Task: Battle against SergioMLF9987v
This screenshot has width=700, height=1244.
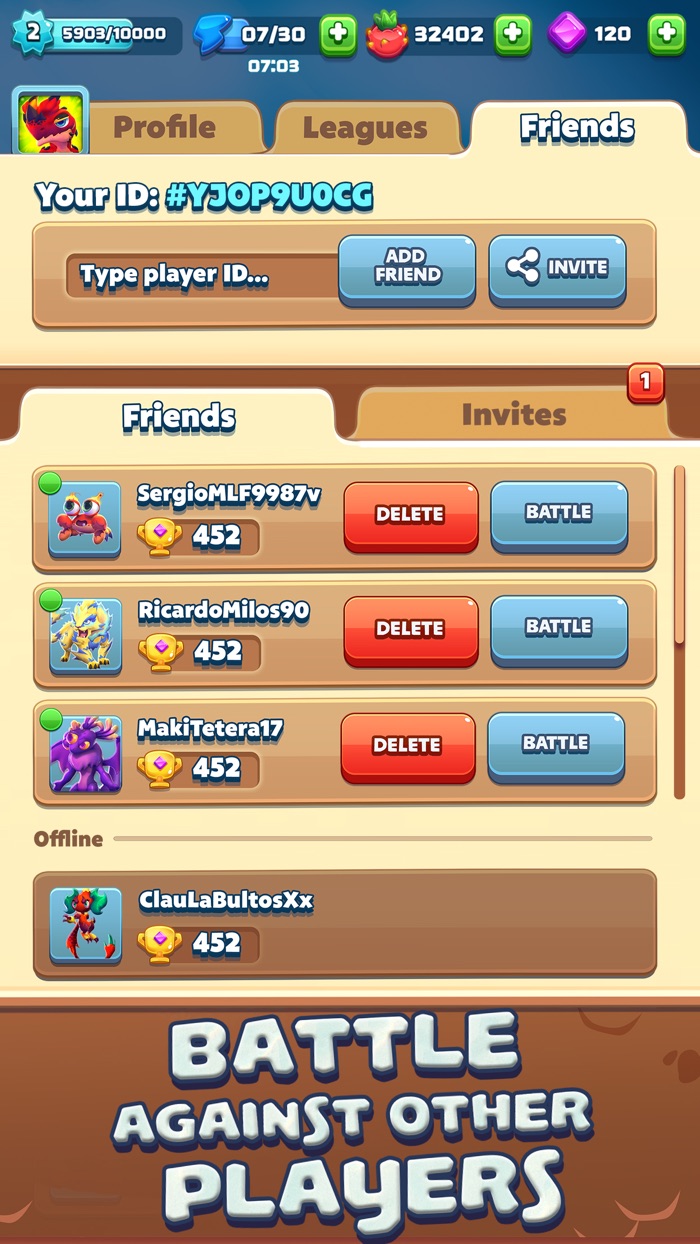Action: pos(559,515)
